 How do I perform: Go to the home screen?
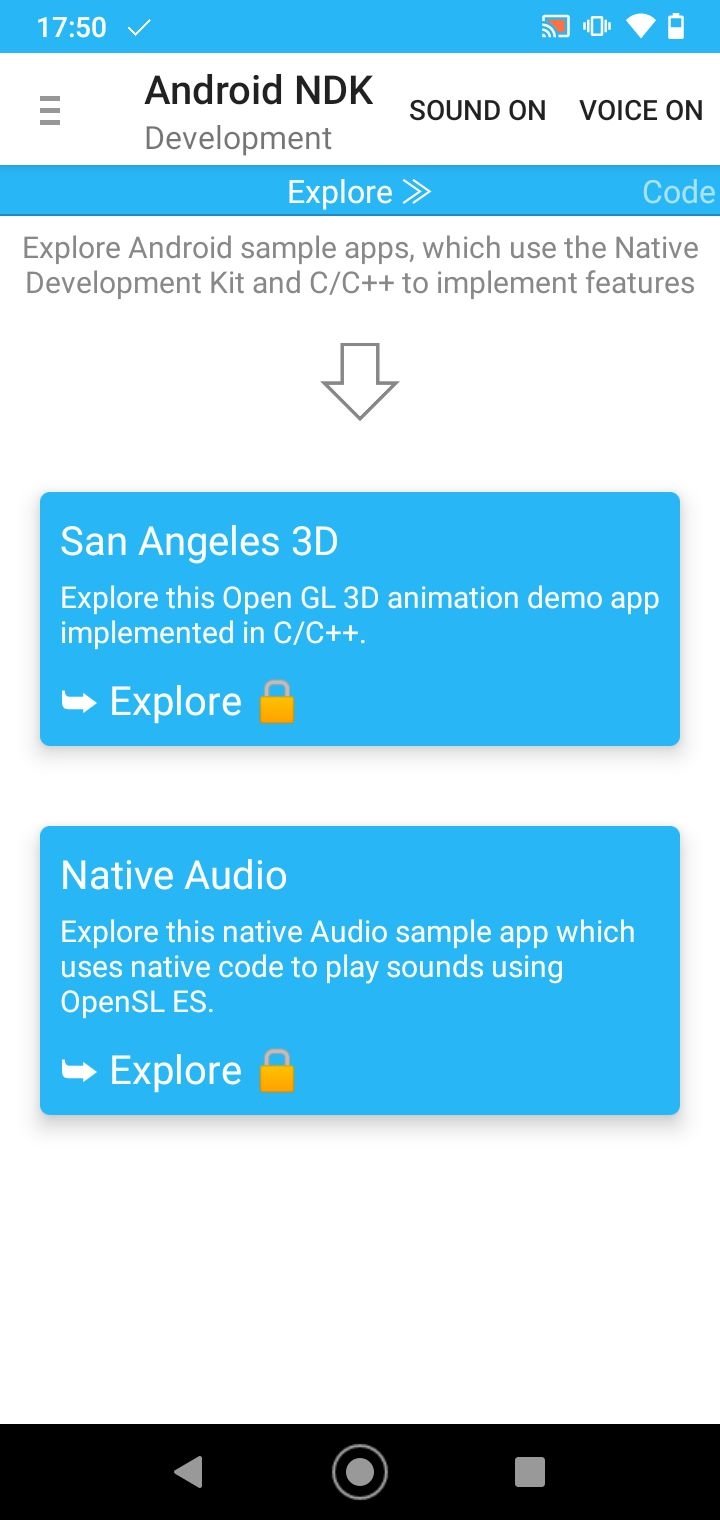tap(360, 1471)
